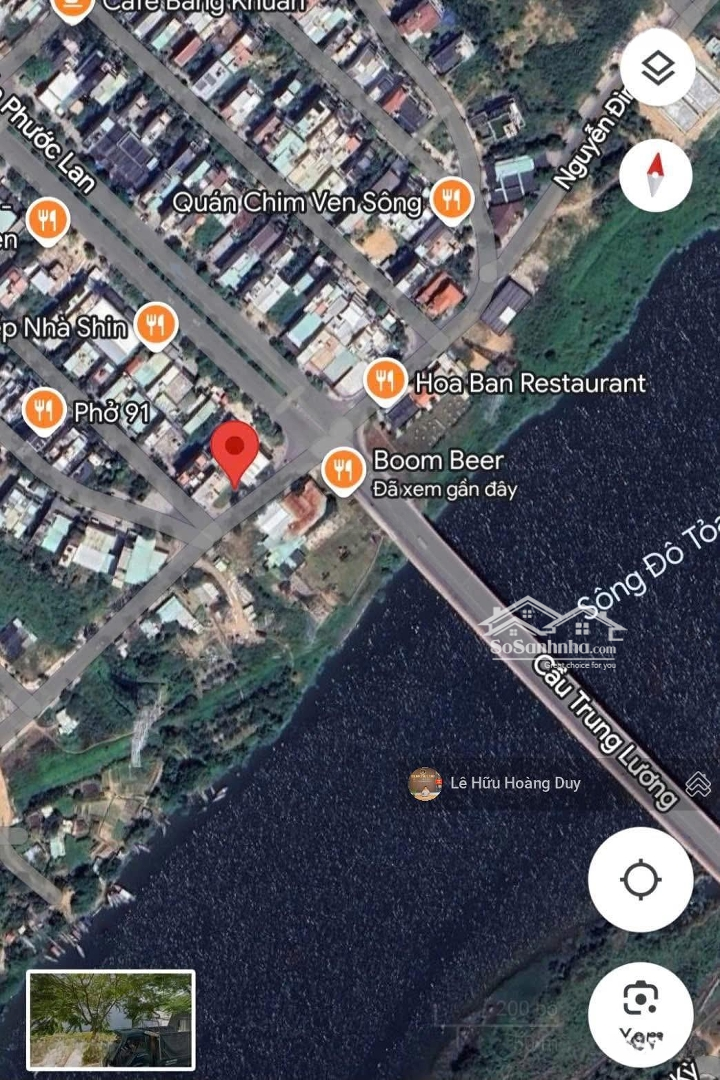Screen dimensions: 720x1080
Task: Tap the compass to reset orientation
Action: coord(656,174)
